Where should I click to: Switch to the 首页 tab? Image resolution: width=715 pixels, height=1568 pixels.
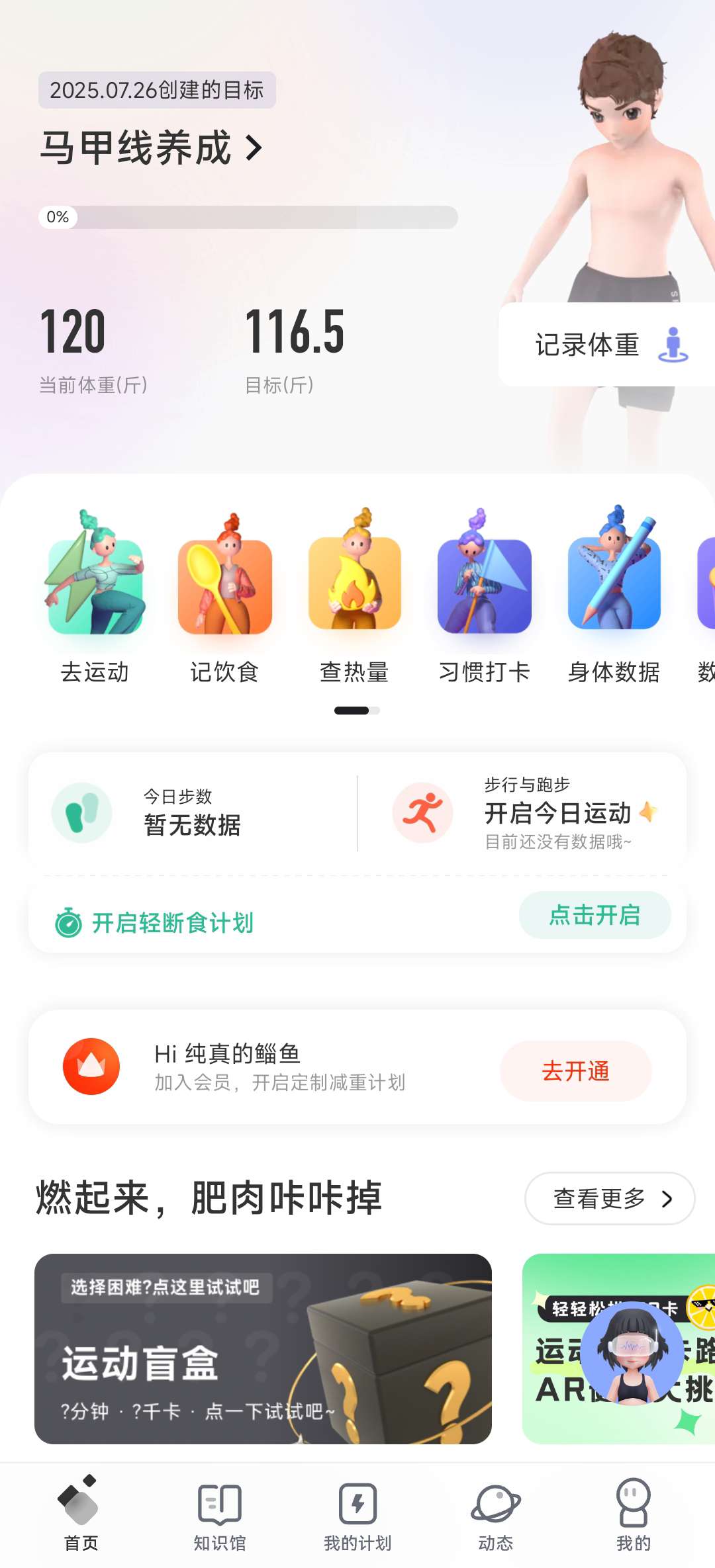point(81,1514)
